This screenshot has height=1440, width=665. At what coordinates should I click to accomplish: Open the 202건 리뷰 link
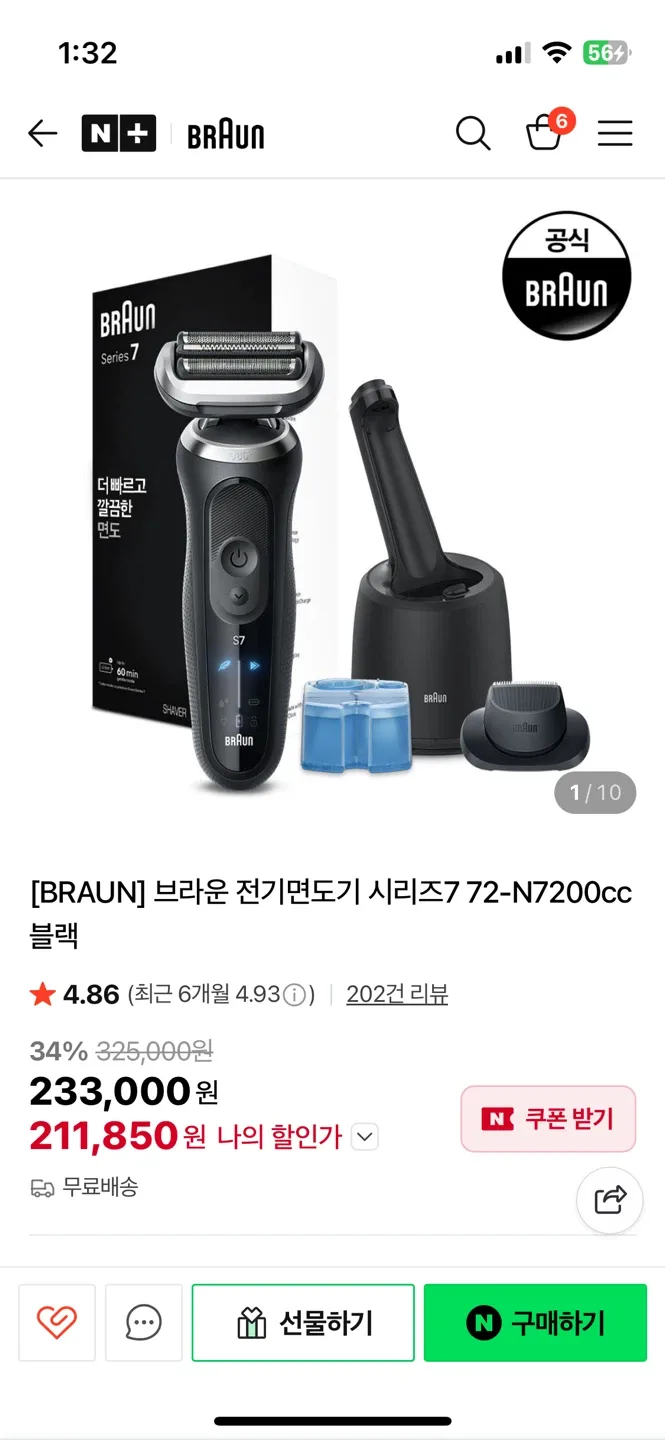[x=397, y=994]
